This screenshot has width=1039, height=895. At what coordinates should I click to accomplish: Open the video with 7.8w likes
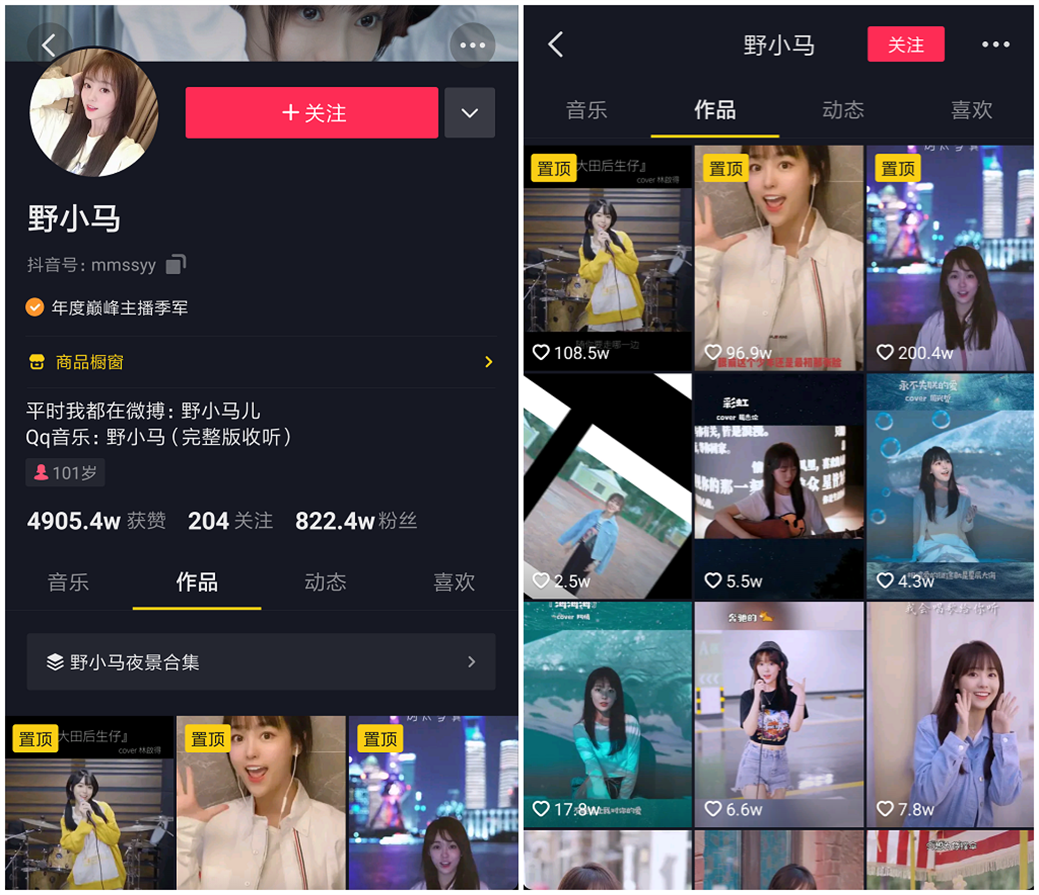click(949, 714)
